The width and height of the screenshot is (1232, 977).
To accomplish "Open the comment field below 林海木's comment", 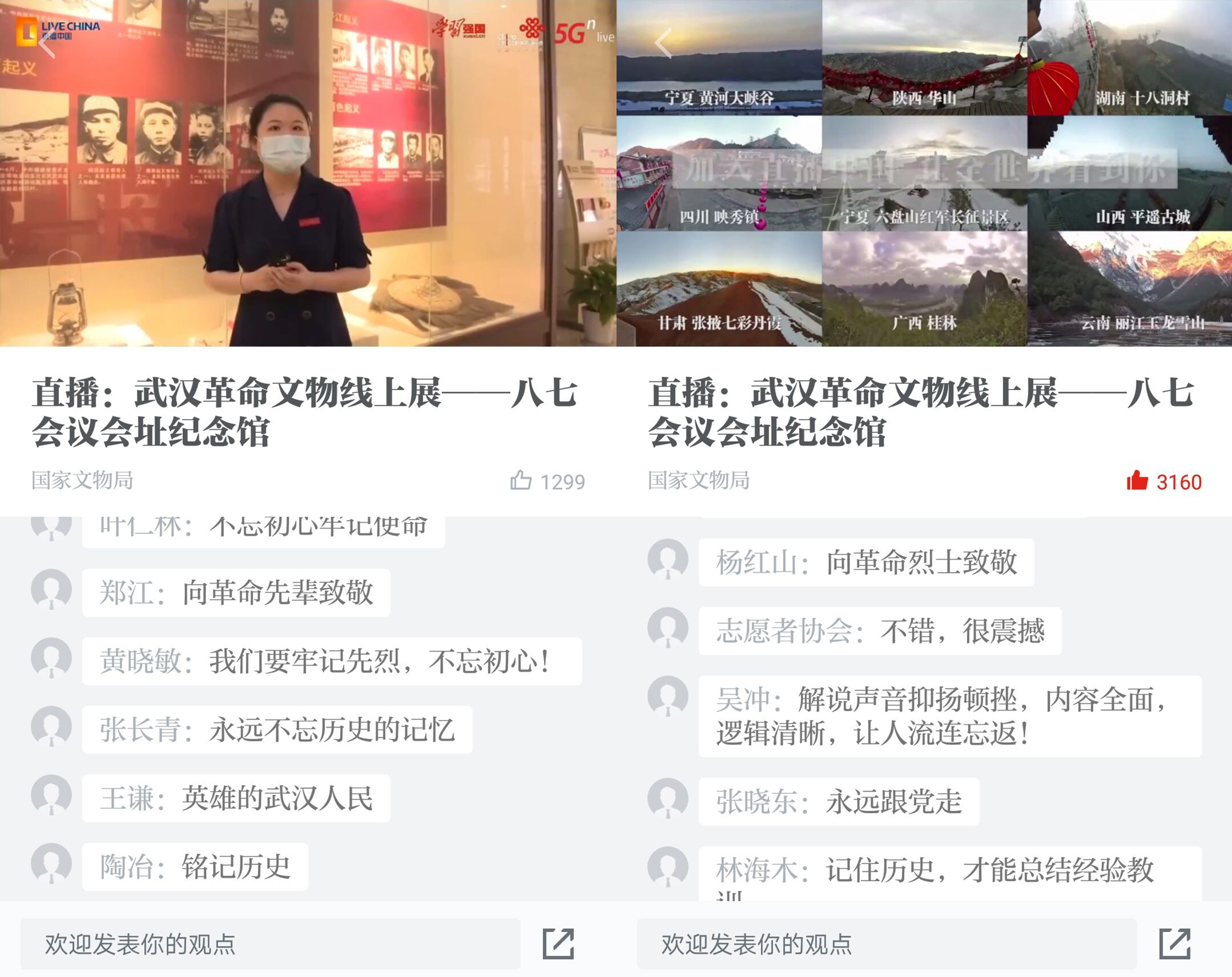I will click(886, 944).
